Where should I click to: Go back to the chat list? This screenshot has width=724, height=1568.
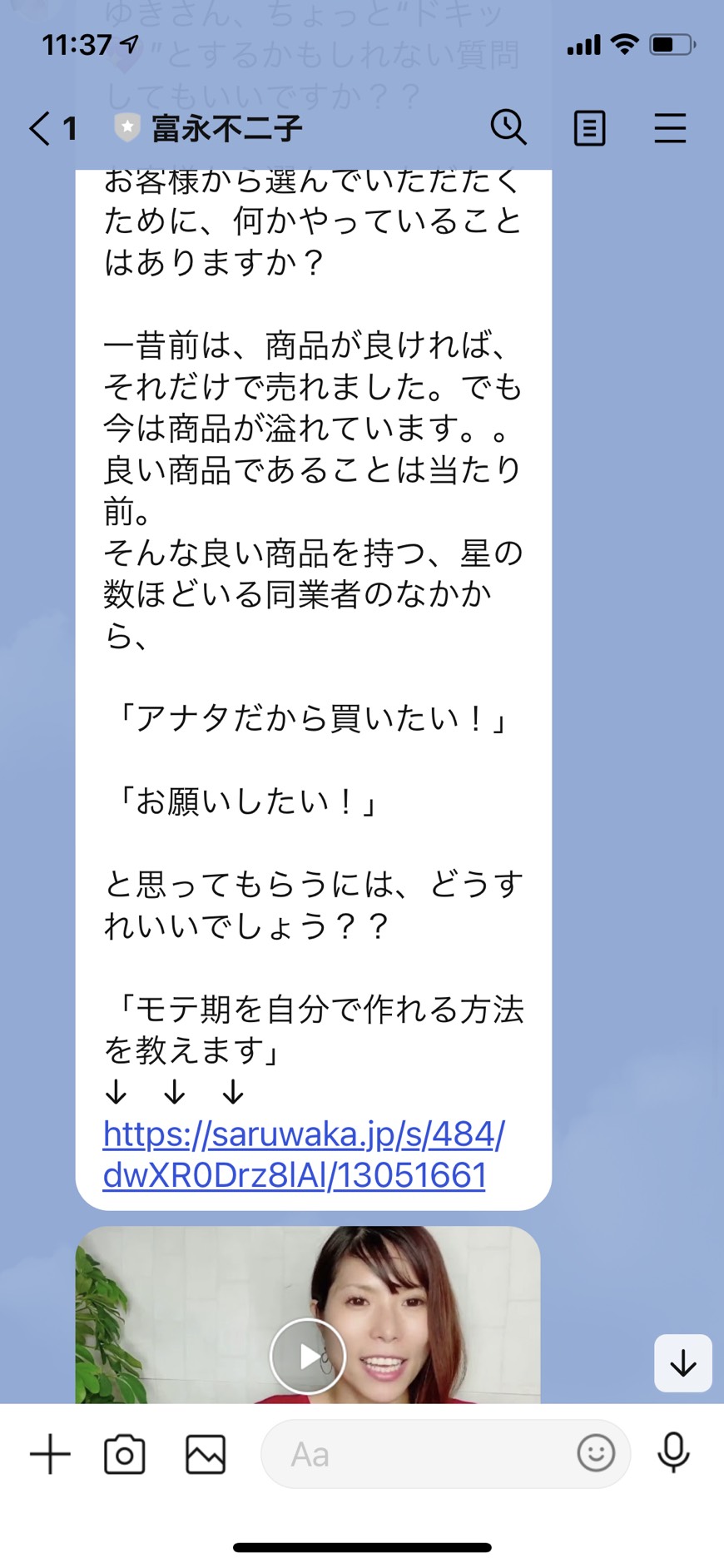point(52,129)
